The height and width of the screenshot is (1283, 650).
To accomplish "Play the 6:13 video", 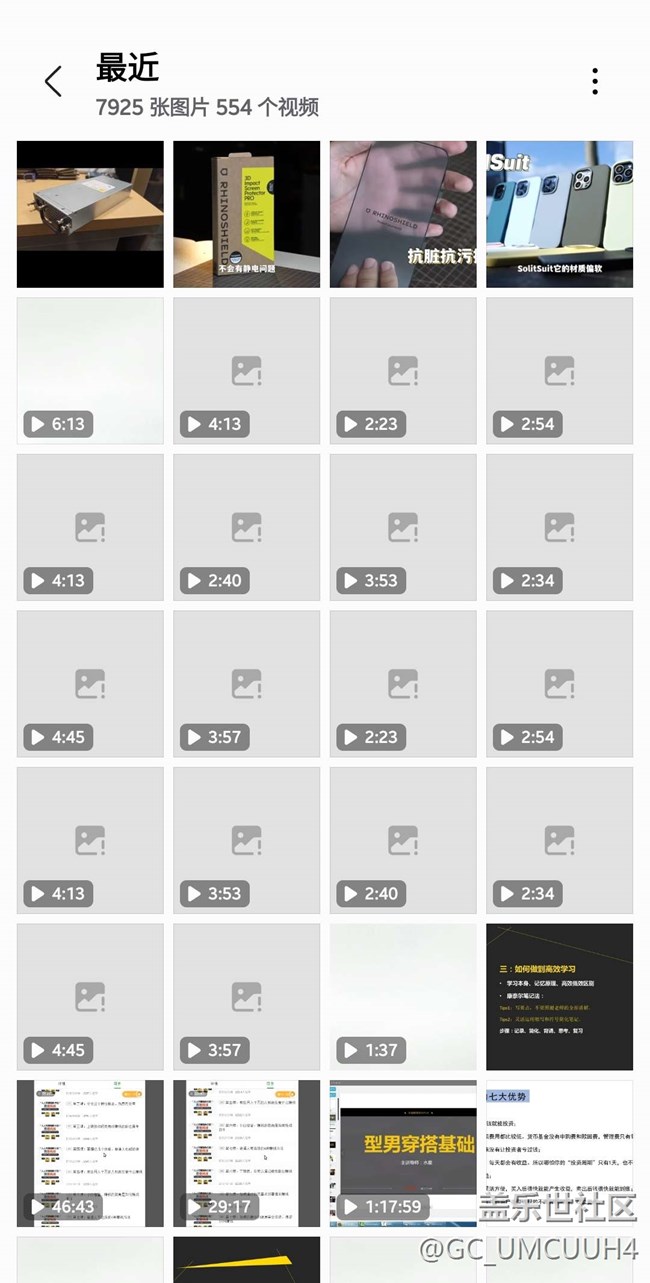I will click(x=90, y=371).
